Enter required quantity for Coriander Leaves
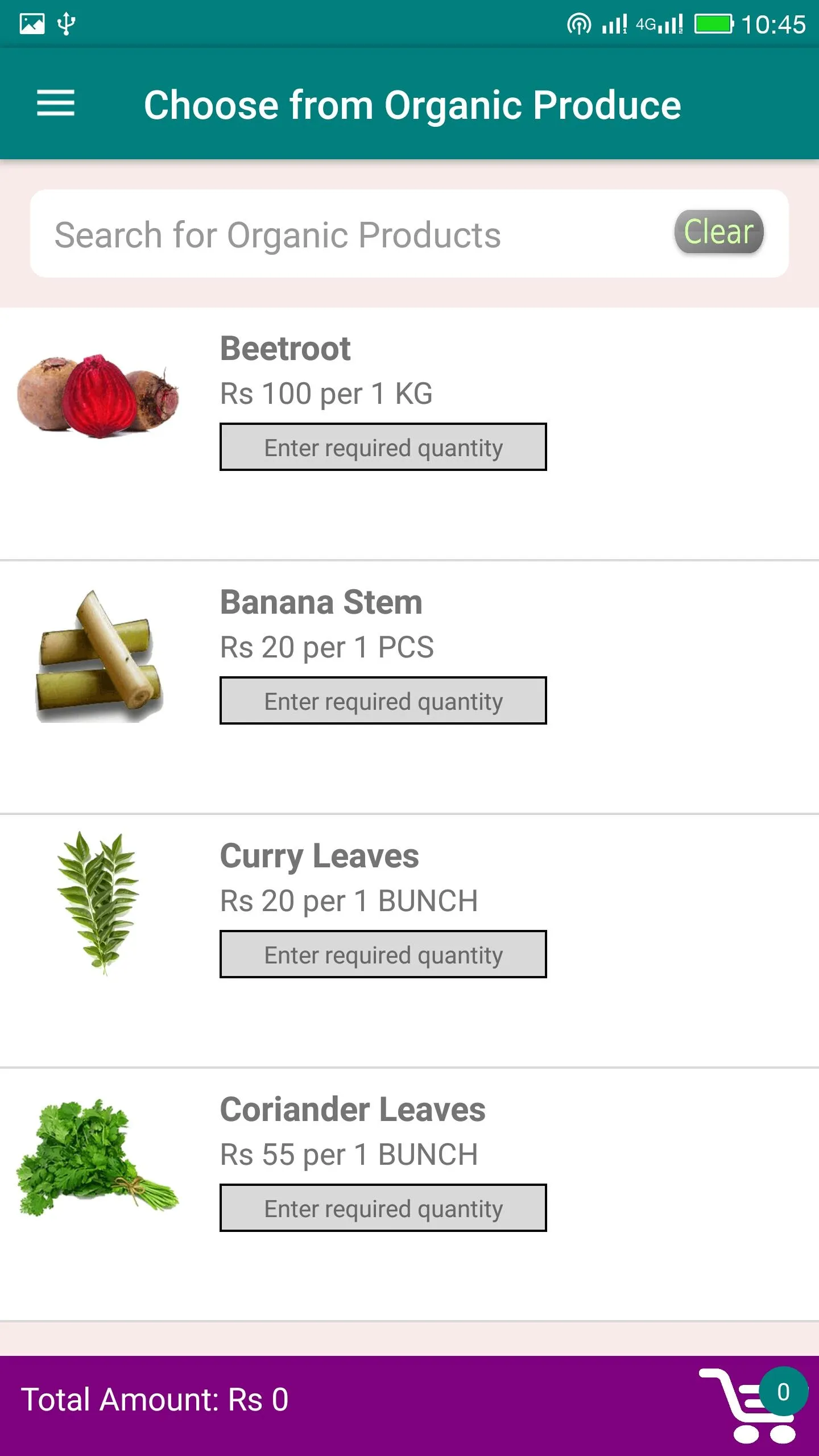The image size is (819, 1456). pos(383,1208)
